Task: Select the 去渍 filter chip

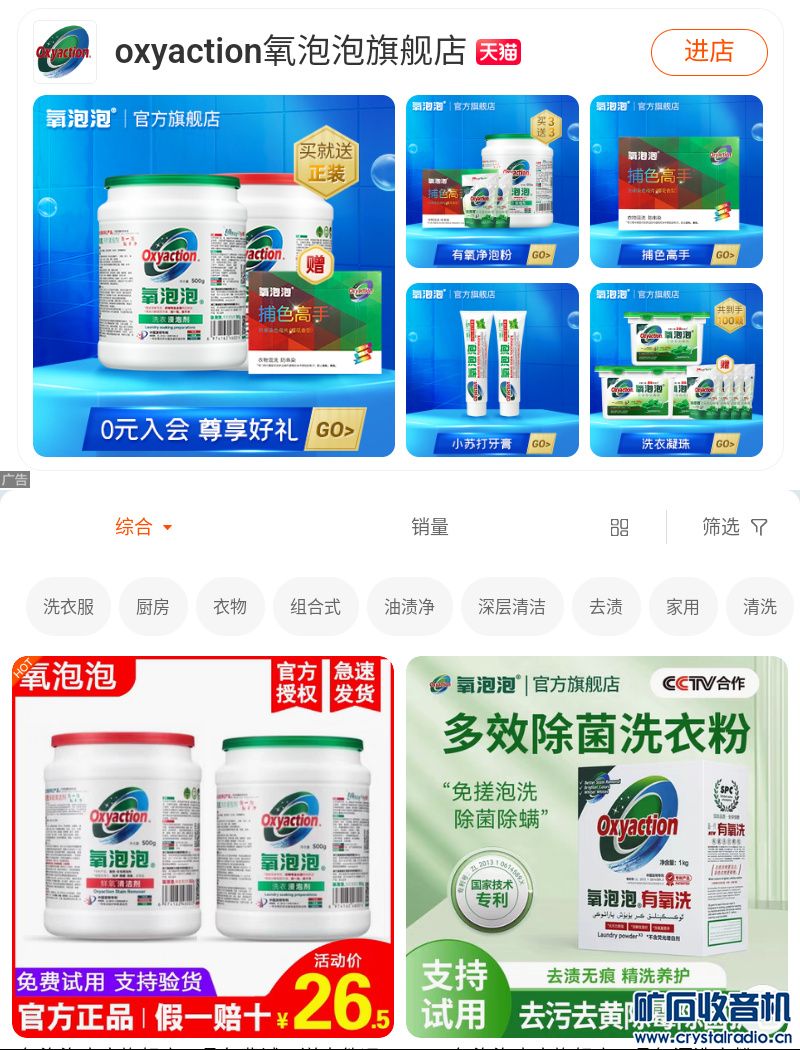Action: 606,607
